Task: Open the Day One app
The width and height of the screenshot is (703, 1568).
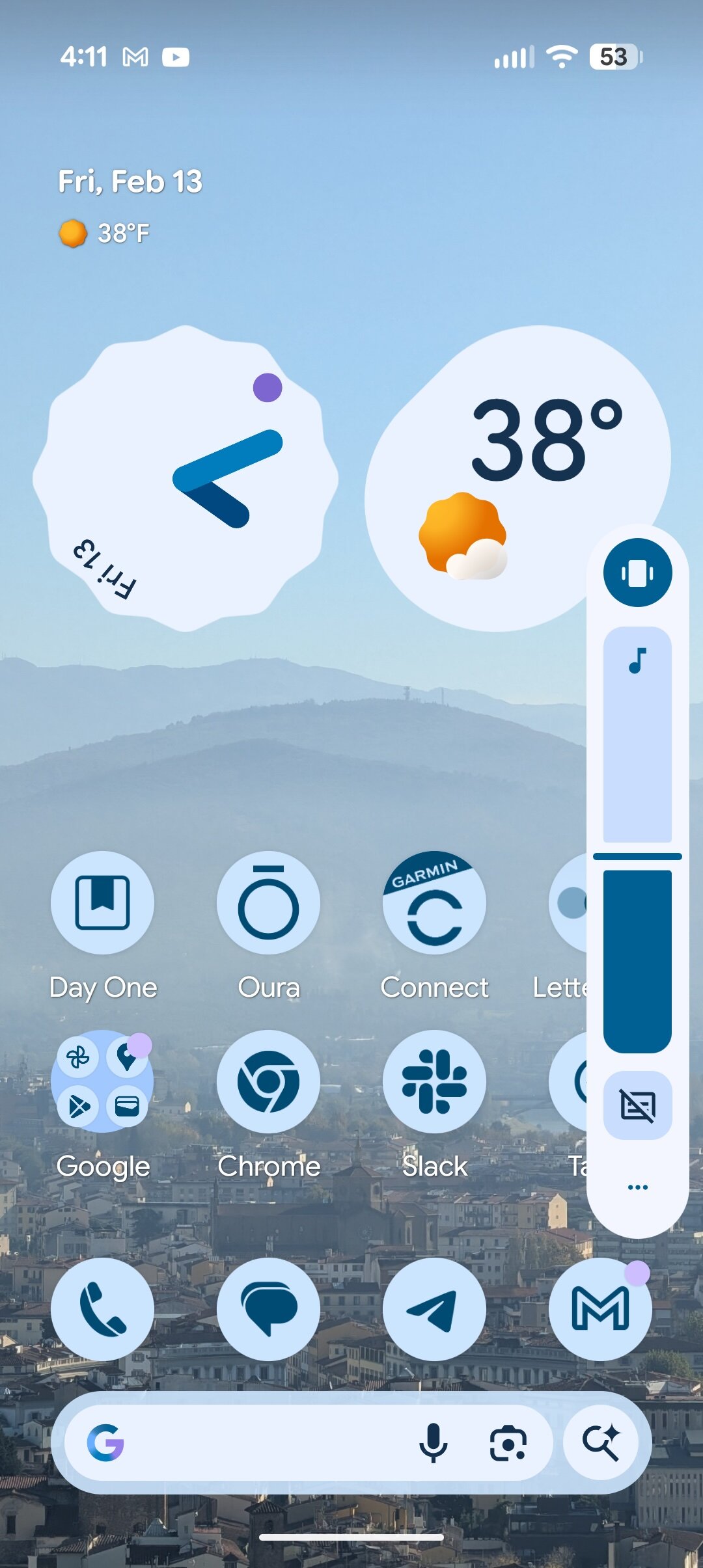Action: 103,902
